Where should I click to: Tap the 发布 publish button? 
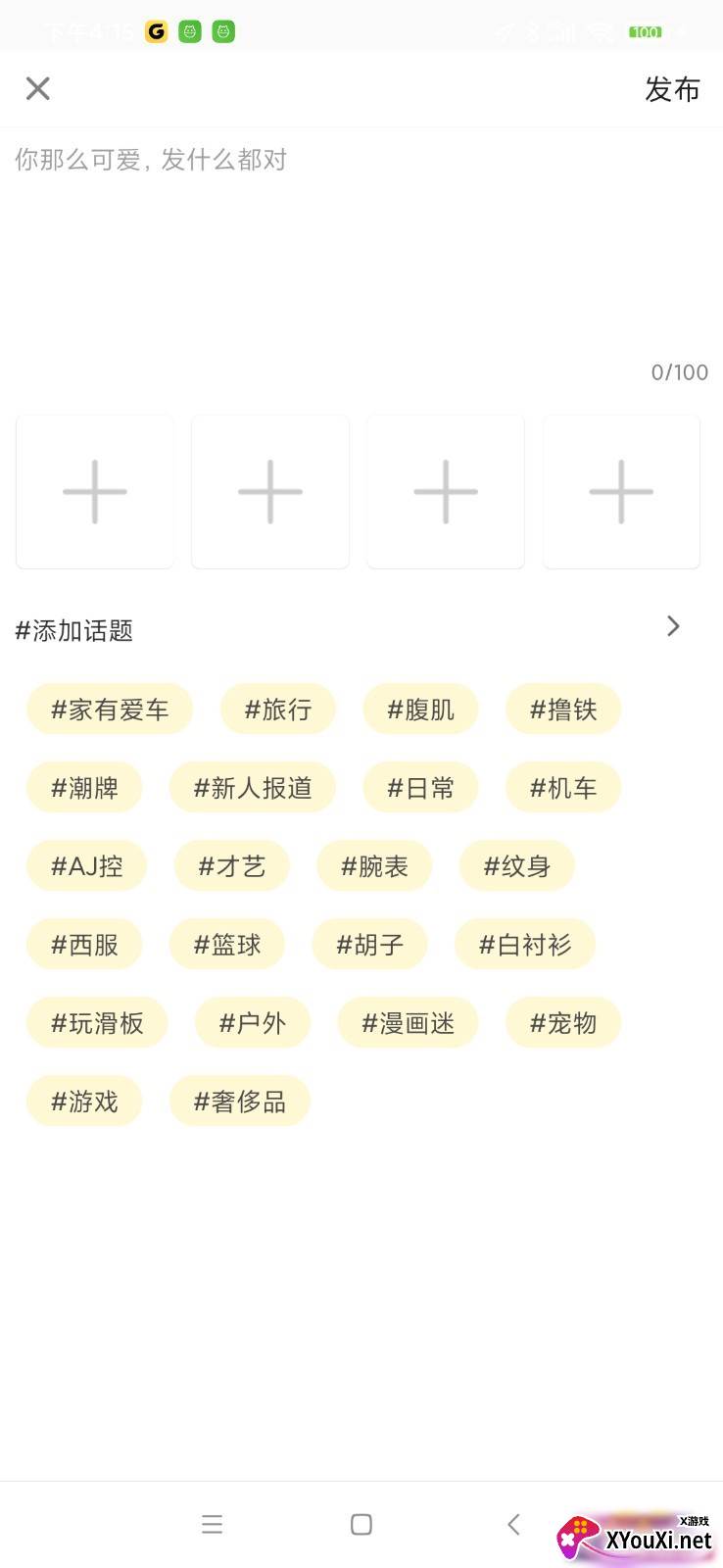point(672,89)
